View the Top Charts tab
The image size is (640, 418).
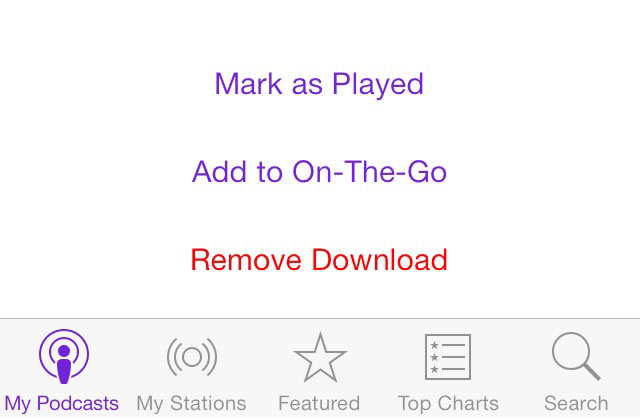point(448,370)
